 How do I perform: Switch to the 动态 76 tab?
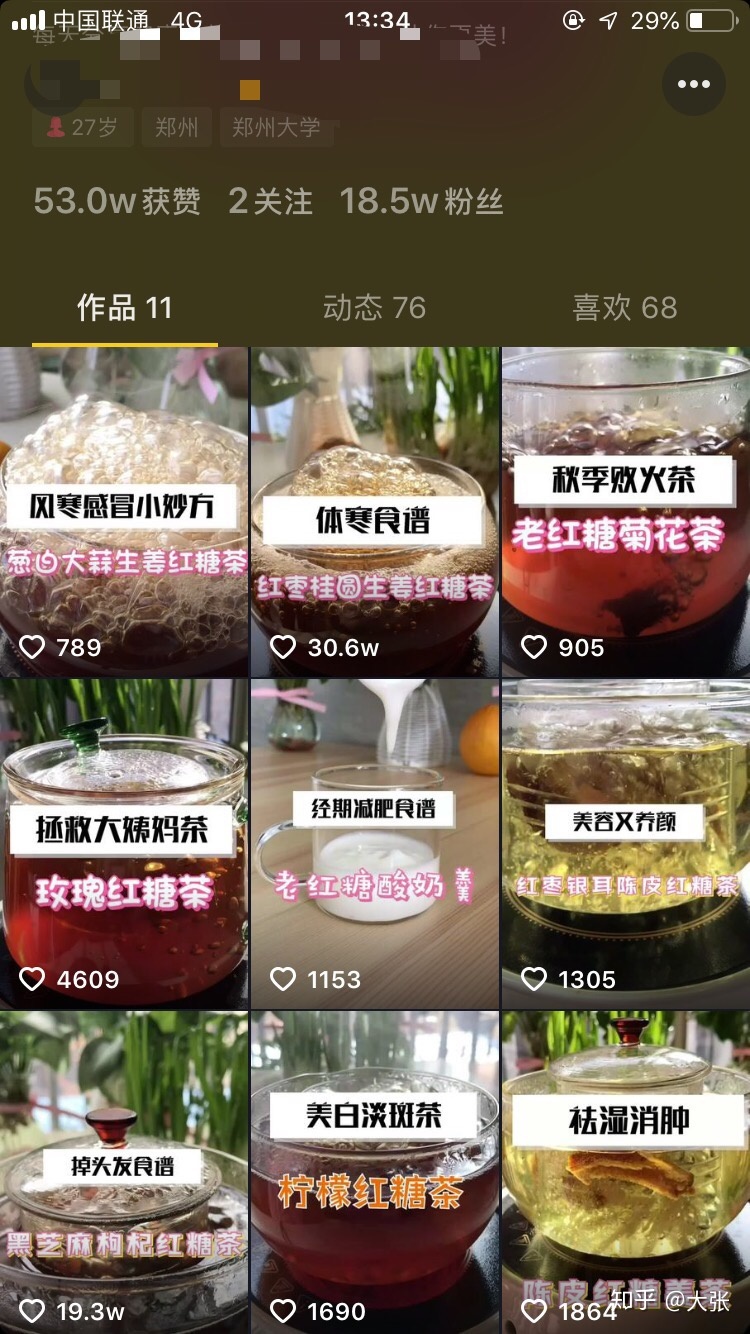coord(374,308)
